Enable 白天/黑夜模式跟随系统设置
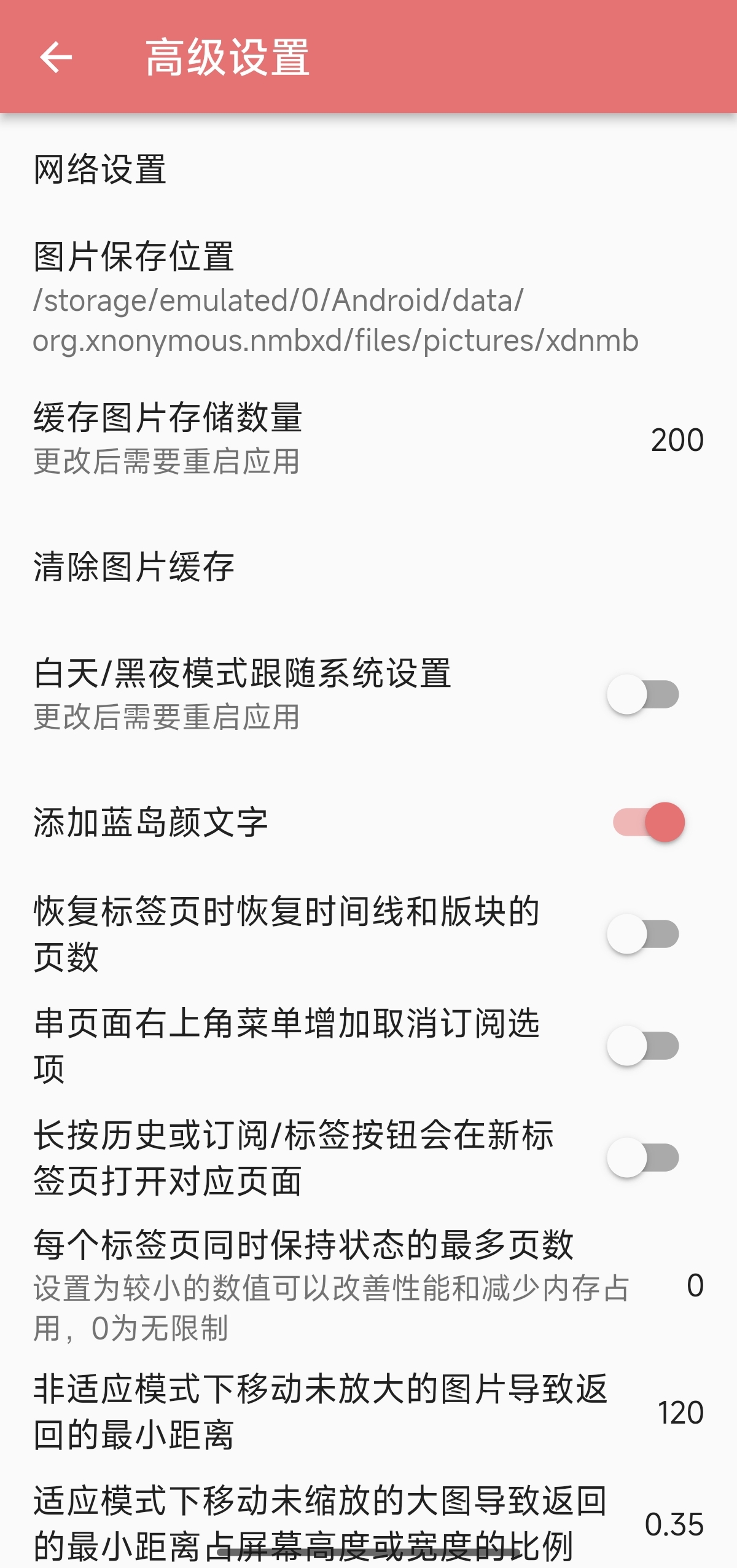The width and height of the screenshot is (737, 1568). pos(643,694)
